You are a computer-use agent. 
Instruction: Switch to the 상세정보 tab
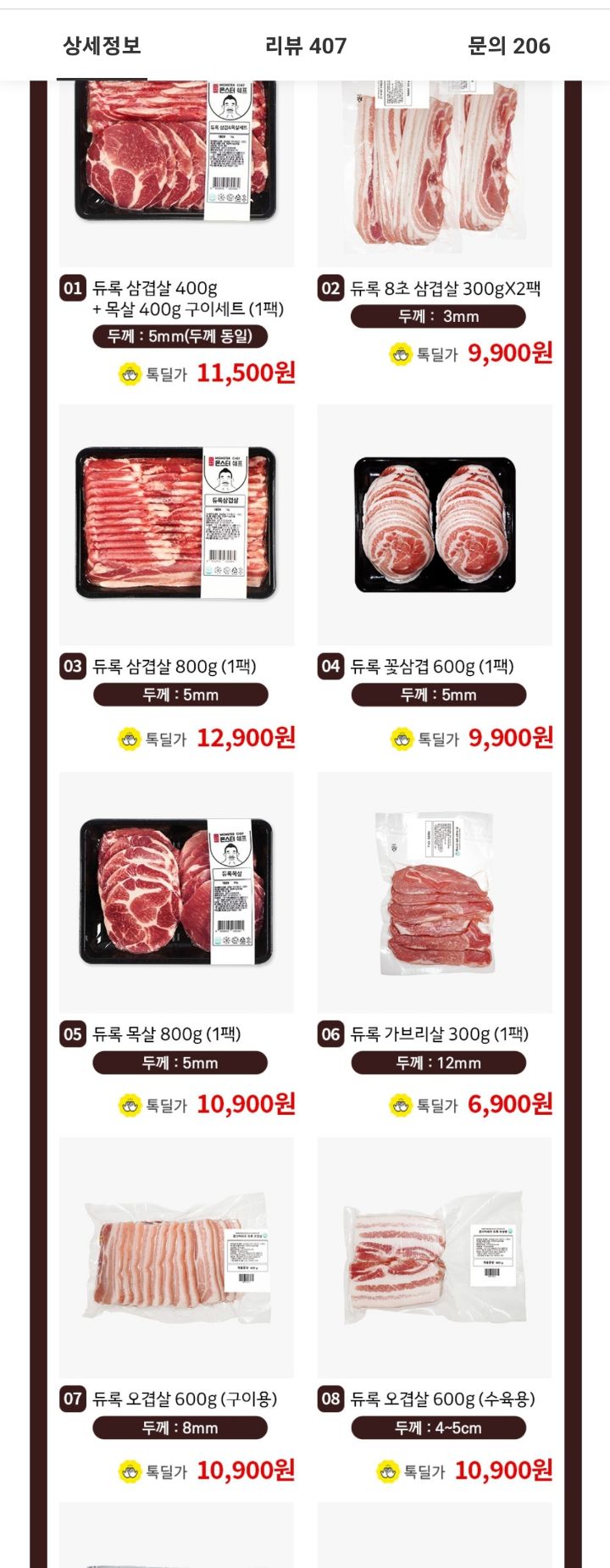102,46
